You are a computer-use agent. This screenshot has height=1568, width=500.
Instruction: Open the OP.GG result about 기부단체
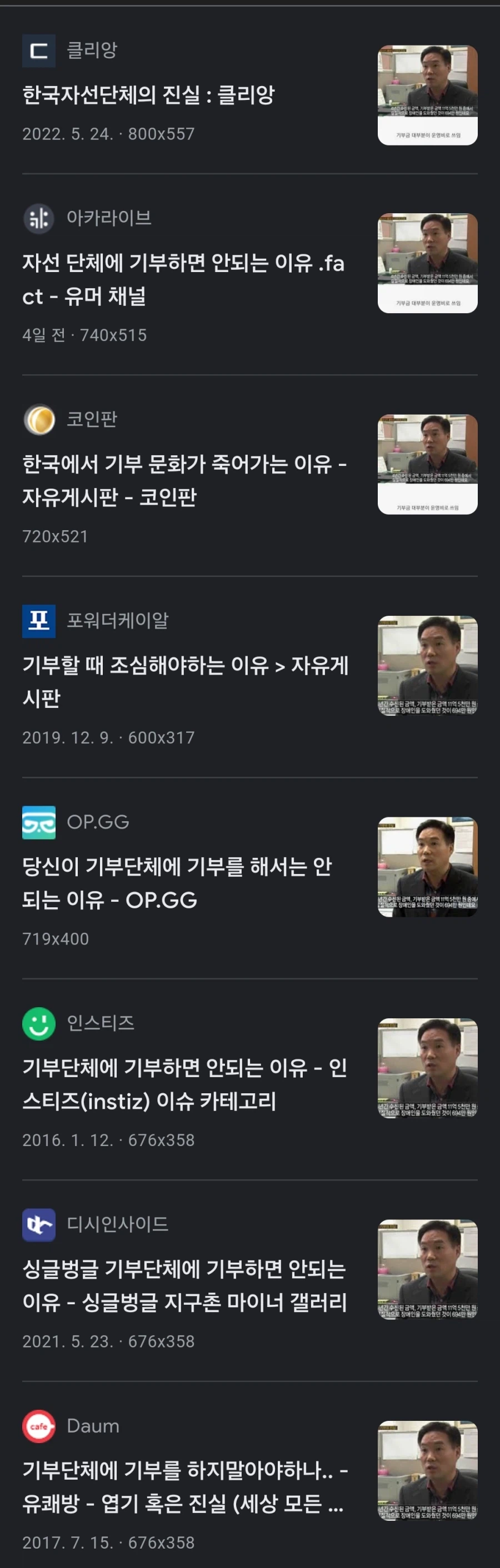[x=177, y=883]
